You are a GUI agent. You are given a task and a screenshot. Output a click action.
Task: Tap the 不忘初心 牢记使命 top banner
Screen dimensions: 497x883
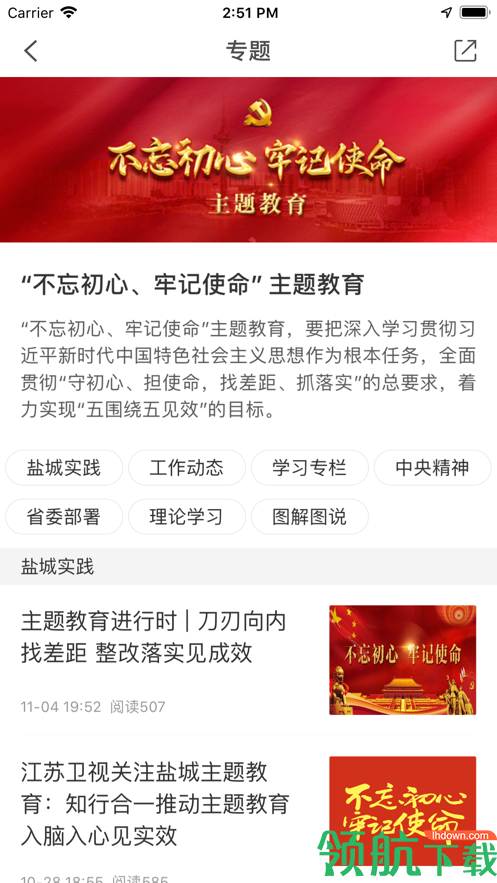(248, 159)
